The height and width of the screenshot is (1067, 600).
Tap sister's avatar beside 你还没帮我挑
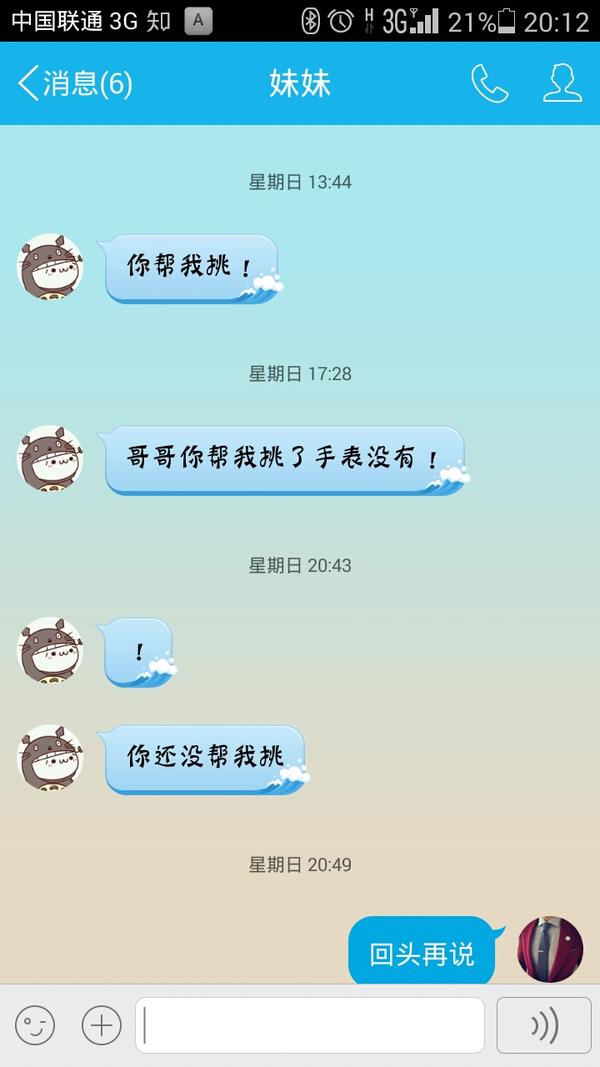click(x=50, y=758)
